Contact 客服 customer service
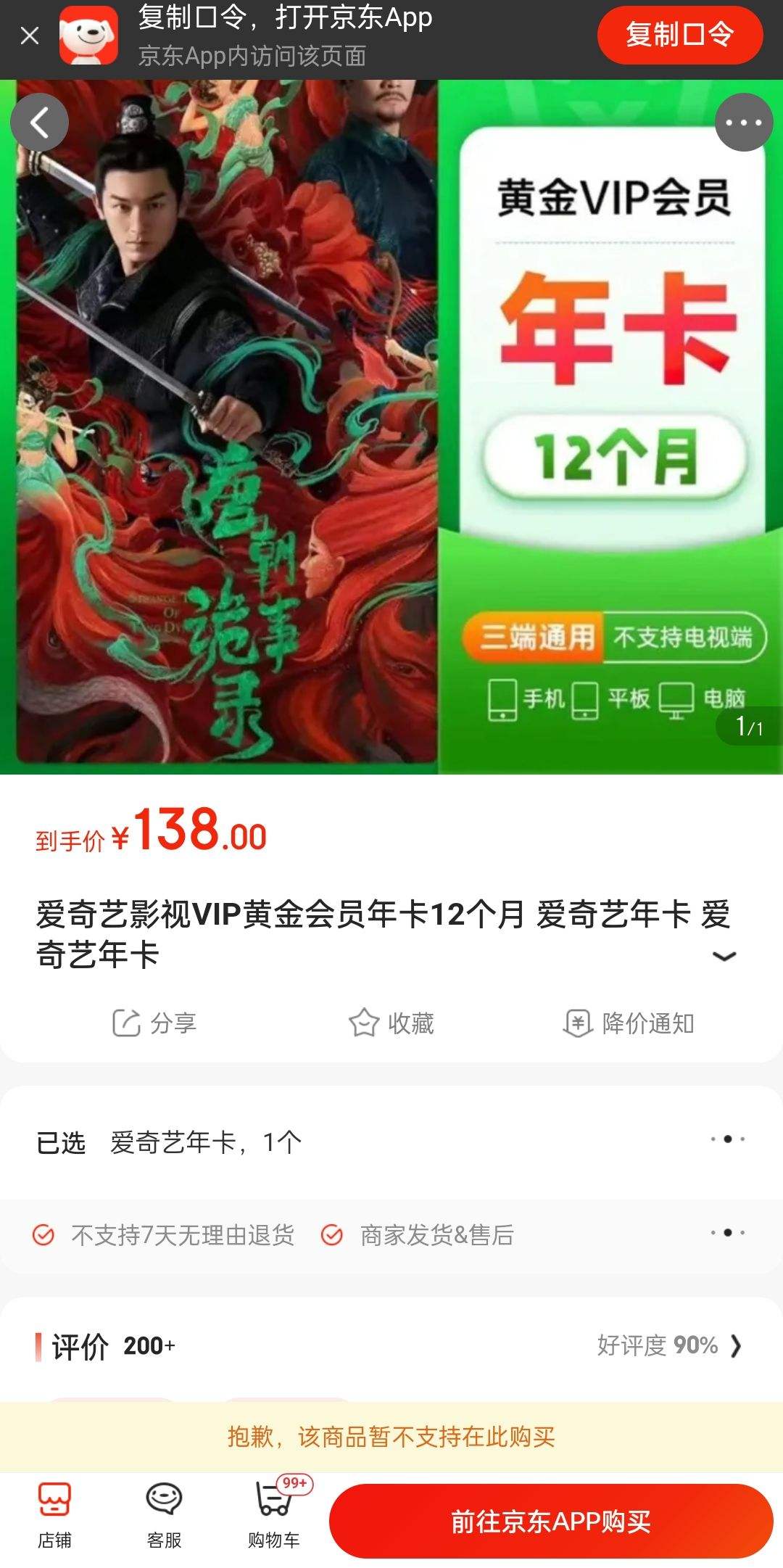The image size is (783, 1568). click(164, 1514)
